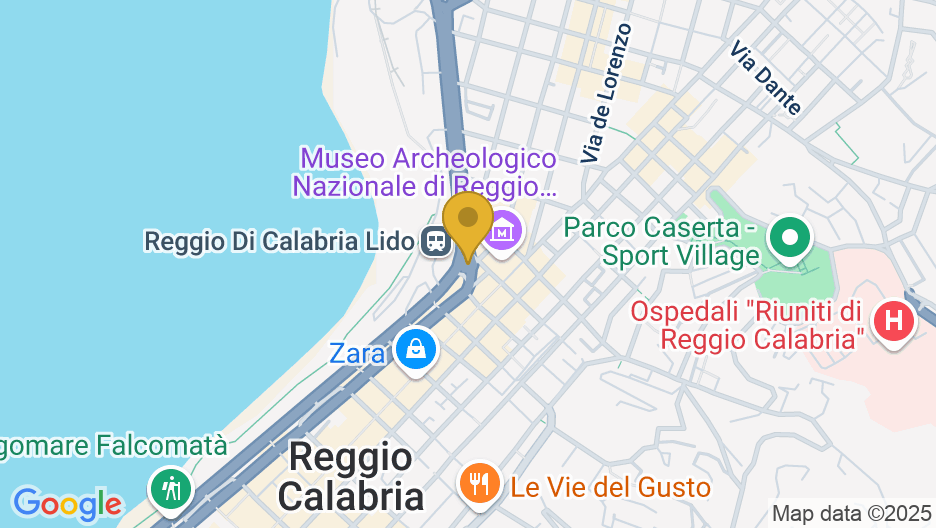936x528 pixels.
Task: Open the Ospedali Riuniti hospital marker
Action: coord(893,322)
